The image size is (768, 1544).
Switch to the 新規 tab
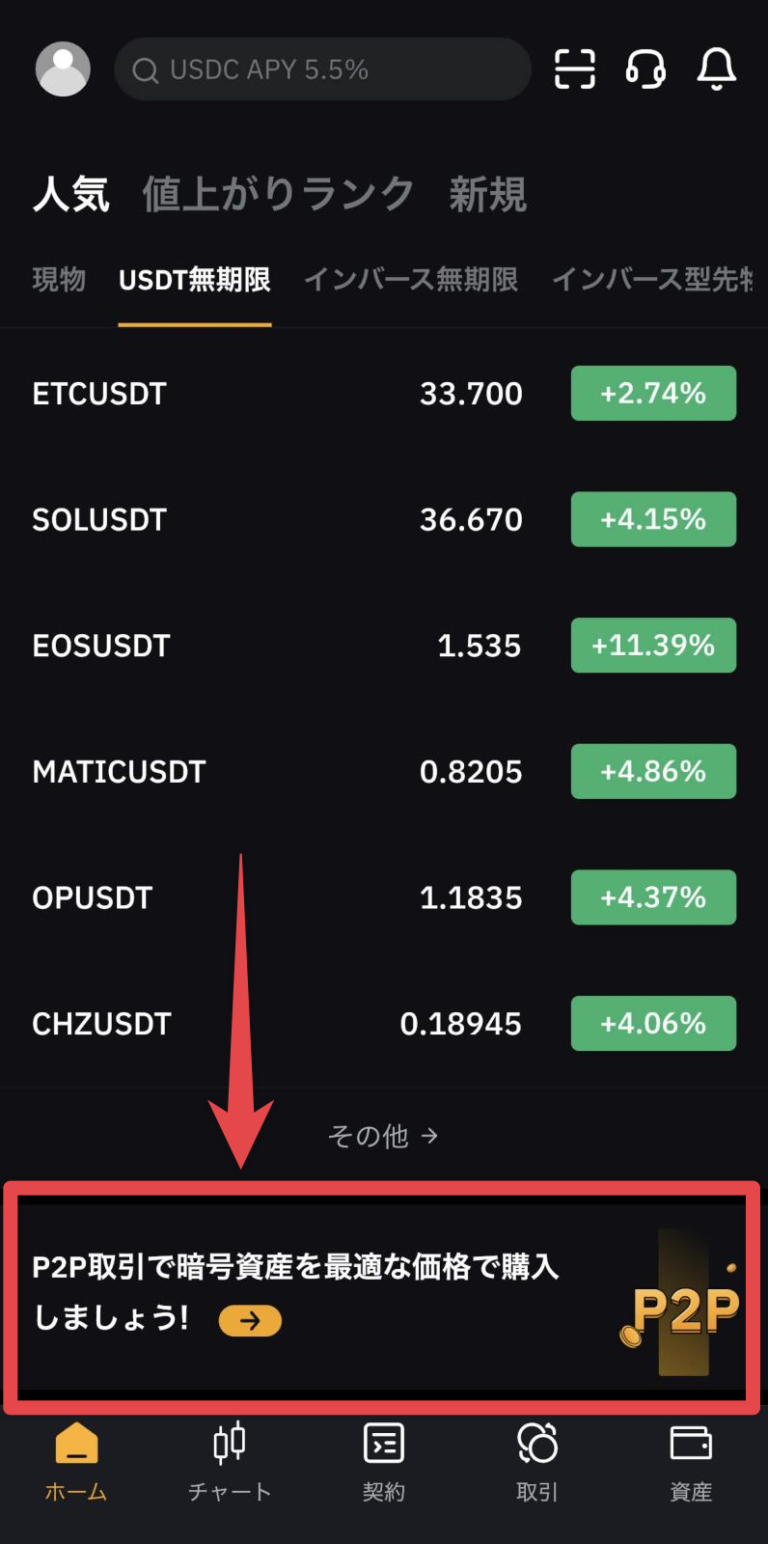coord(488,193)
